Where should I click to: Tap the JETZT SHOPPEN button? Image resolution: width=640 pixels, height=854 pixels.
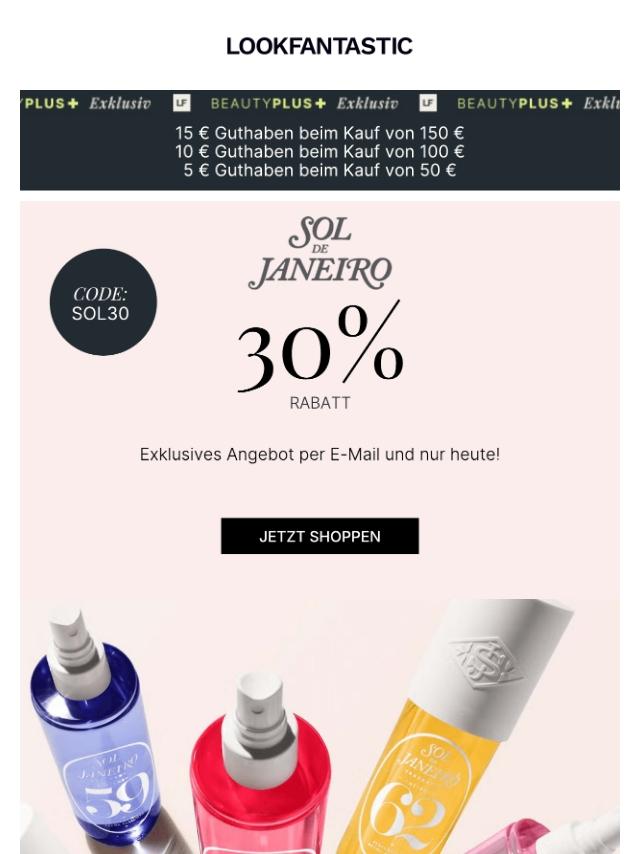click(319, 536)
